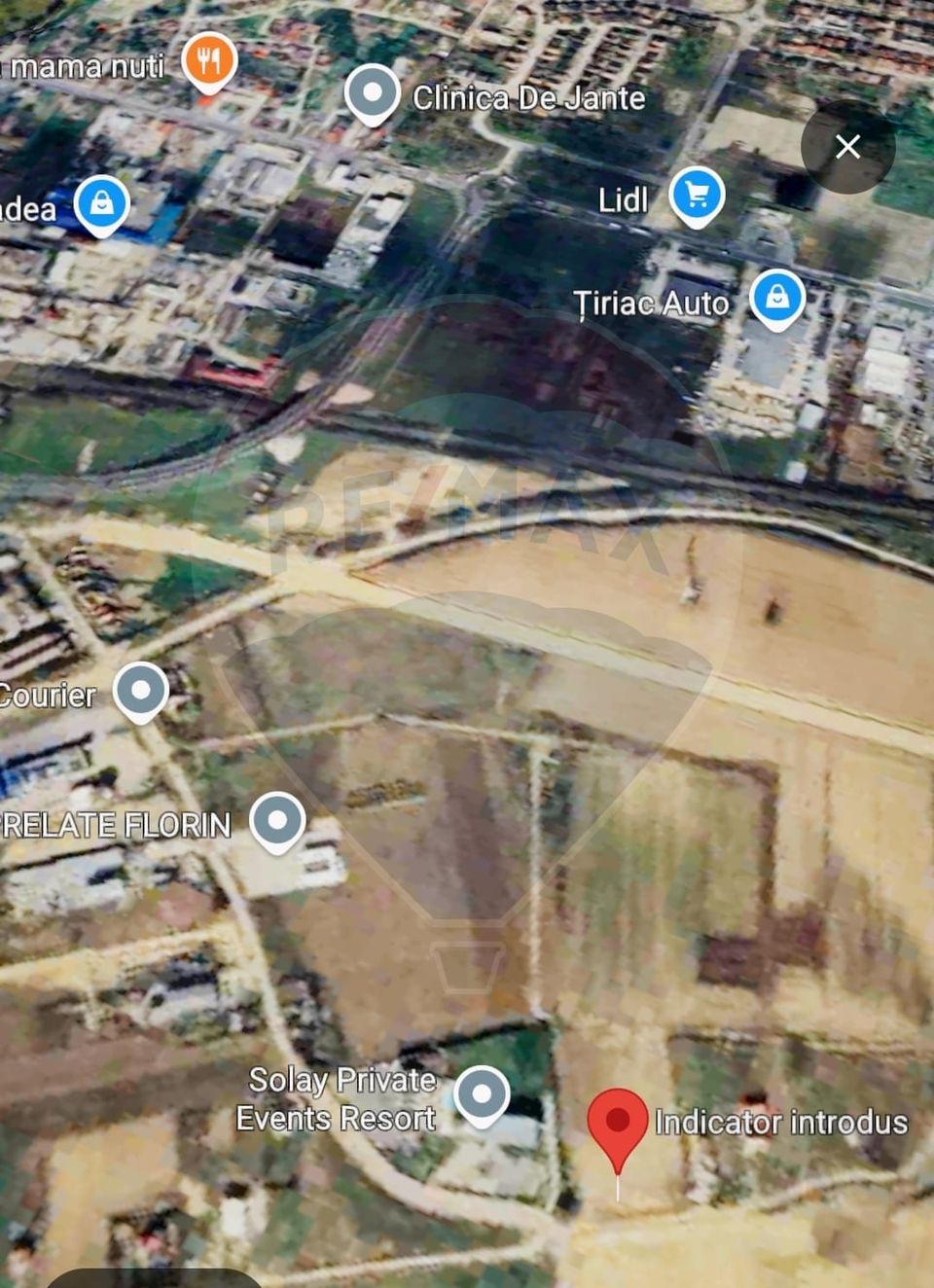
Task: Select the Țiriac Auto marker
Action: click(776, 297)
